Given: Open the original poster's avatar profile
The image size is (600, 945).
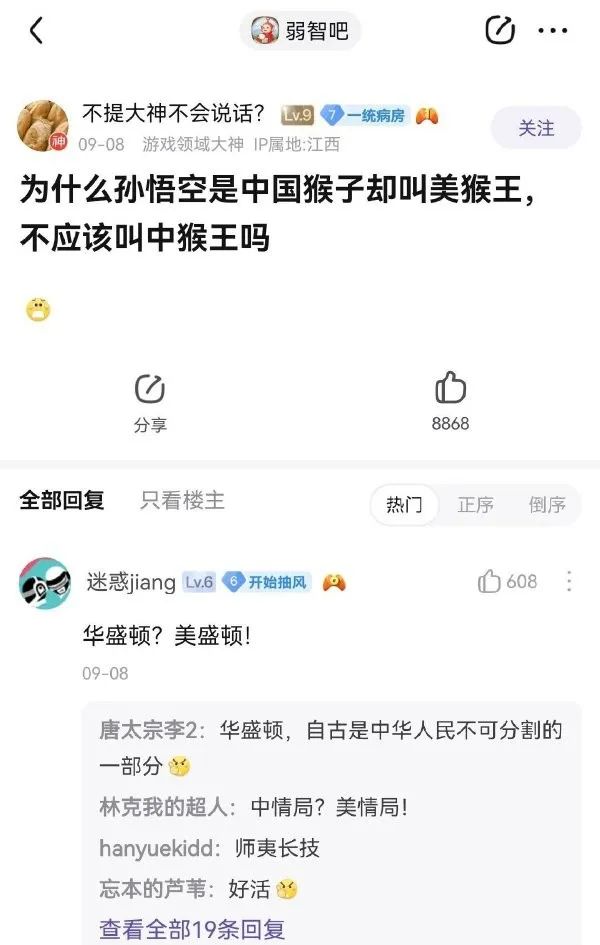Looking at the screenshot, I should click(x=43, y=125).
